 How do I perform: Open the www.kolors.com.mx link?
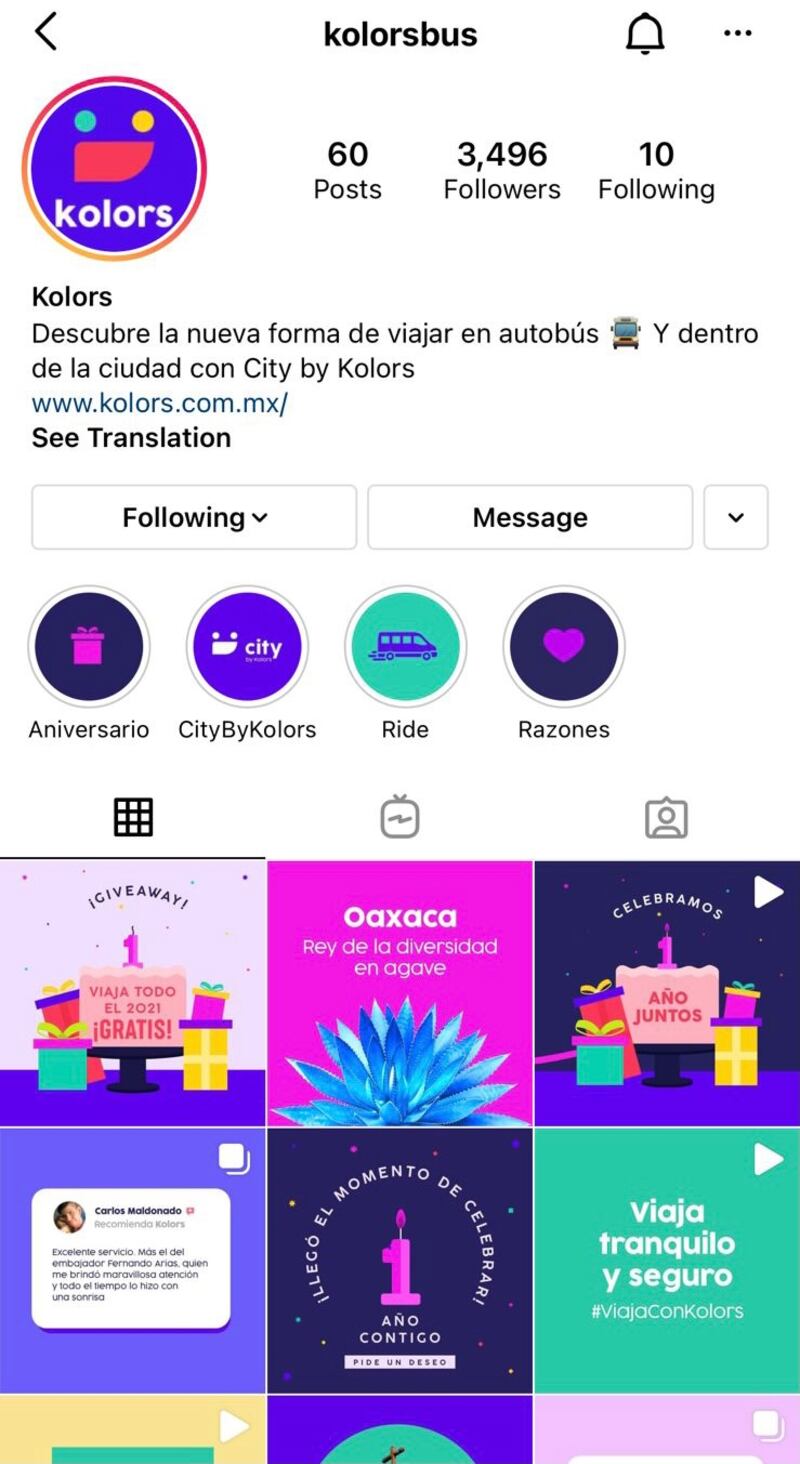[160, 403]
